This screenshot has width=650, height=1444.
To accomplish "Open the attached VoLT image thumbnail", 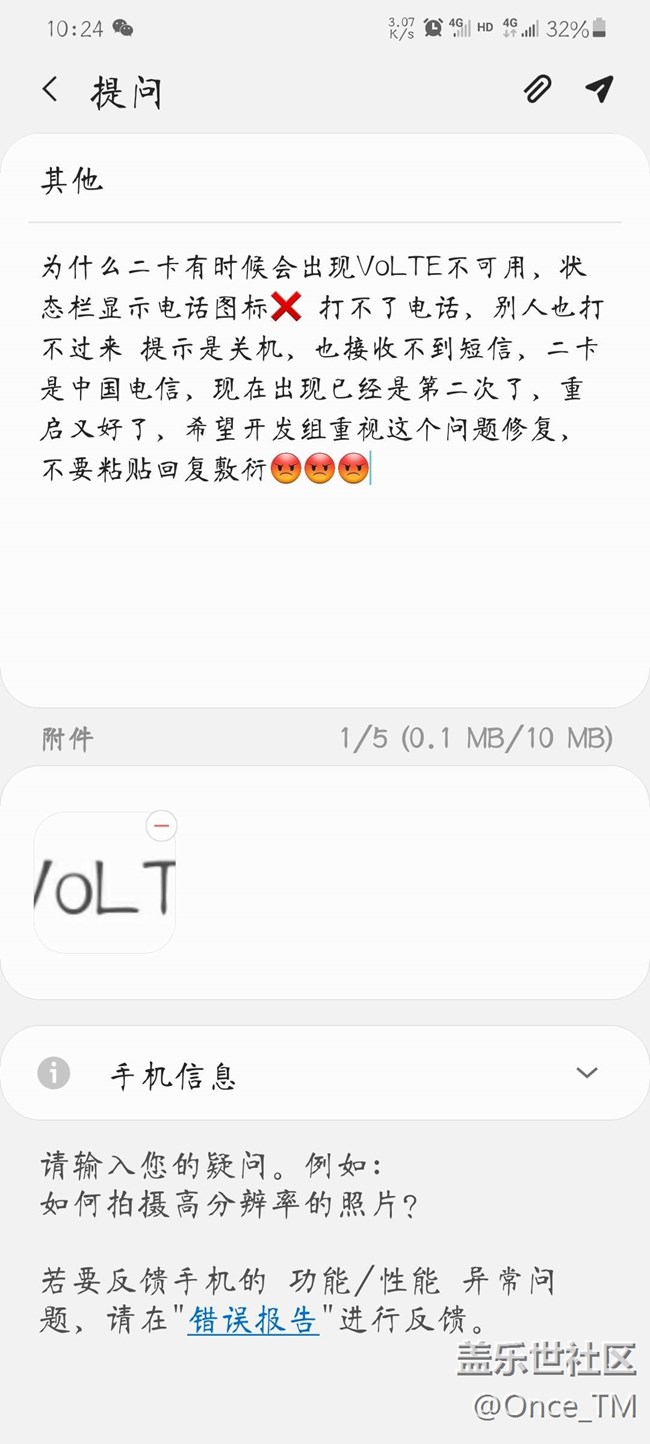I will coord(104,882).
